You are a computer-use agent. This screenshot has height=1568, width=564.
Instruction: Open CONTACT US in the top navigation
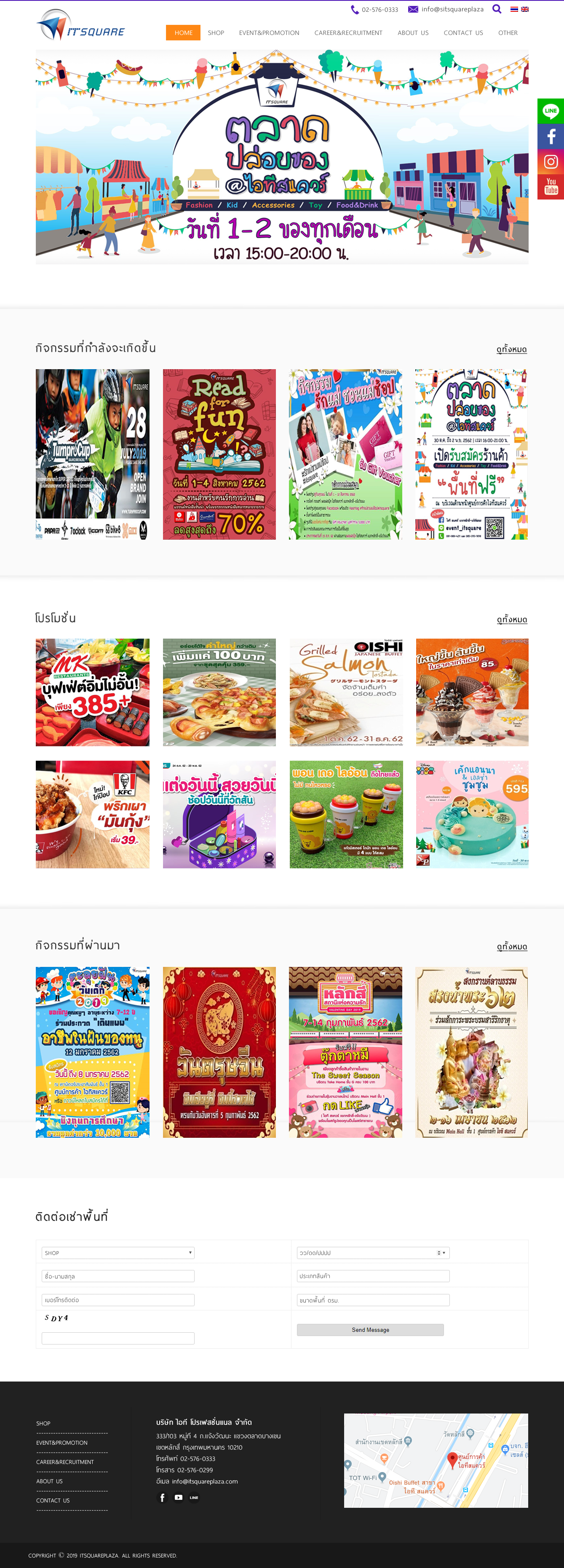463,33
